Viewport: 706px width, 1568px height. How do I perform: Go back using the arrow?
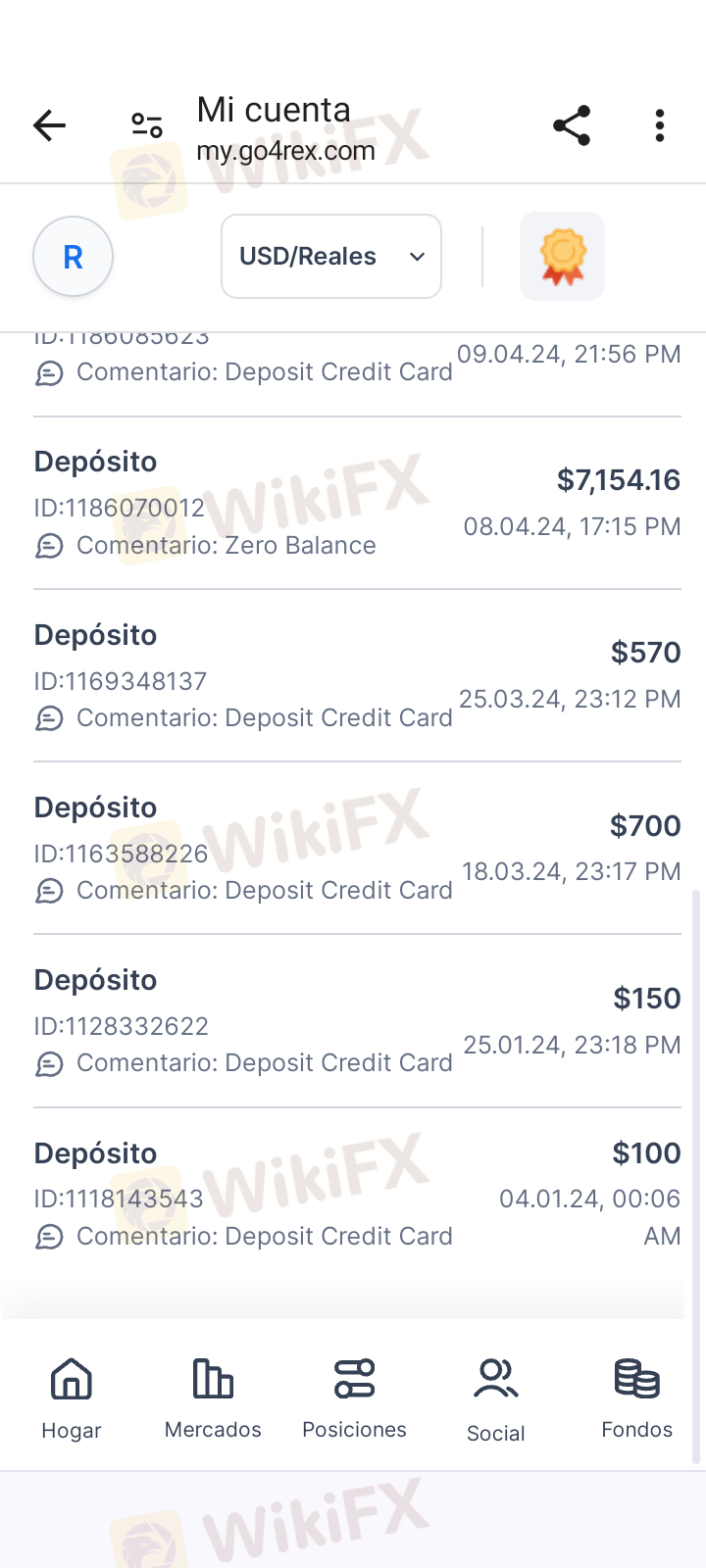coord(49,125)
